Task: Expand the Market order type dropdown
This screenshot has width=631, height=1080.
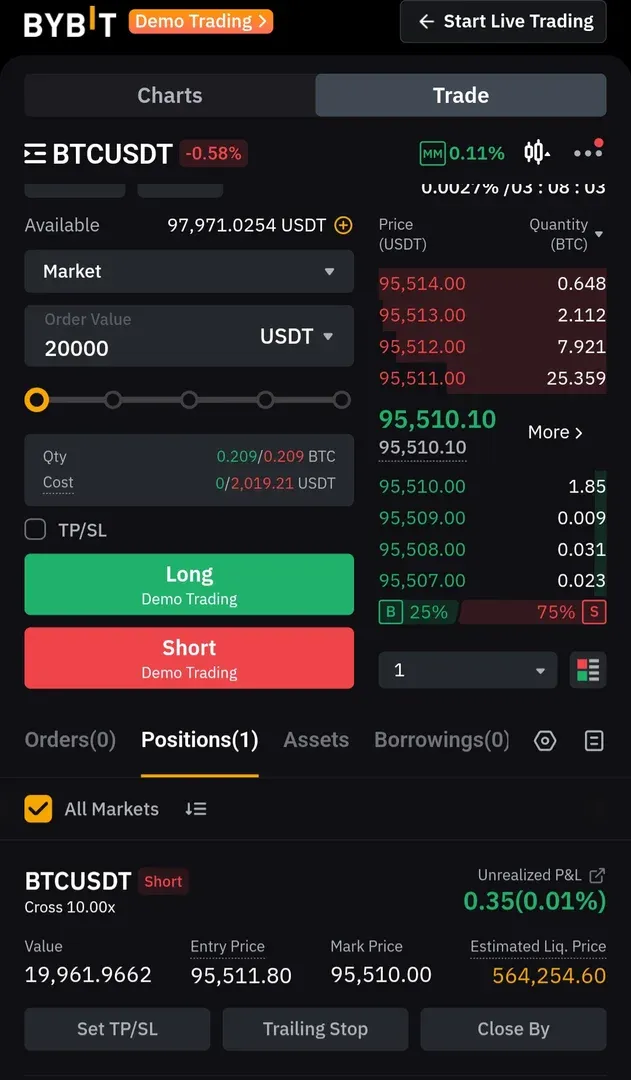Action: pos(189,271)
